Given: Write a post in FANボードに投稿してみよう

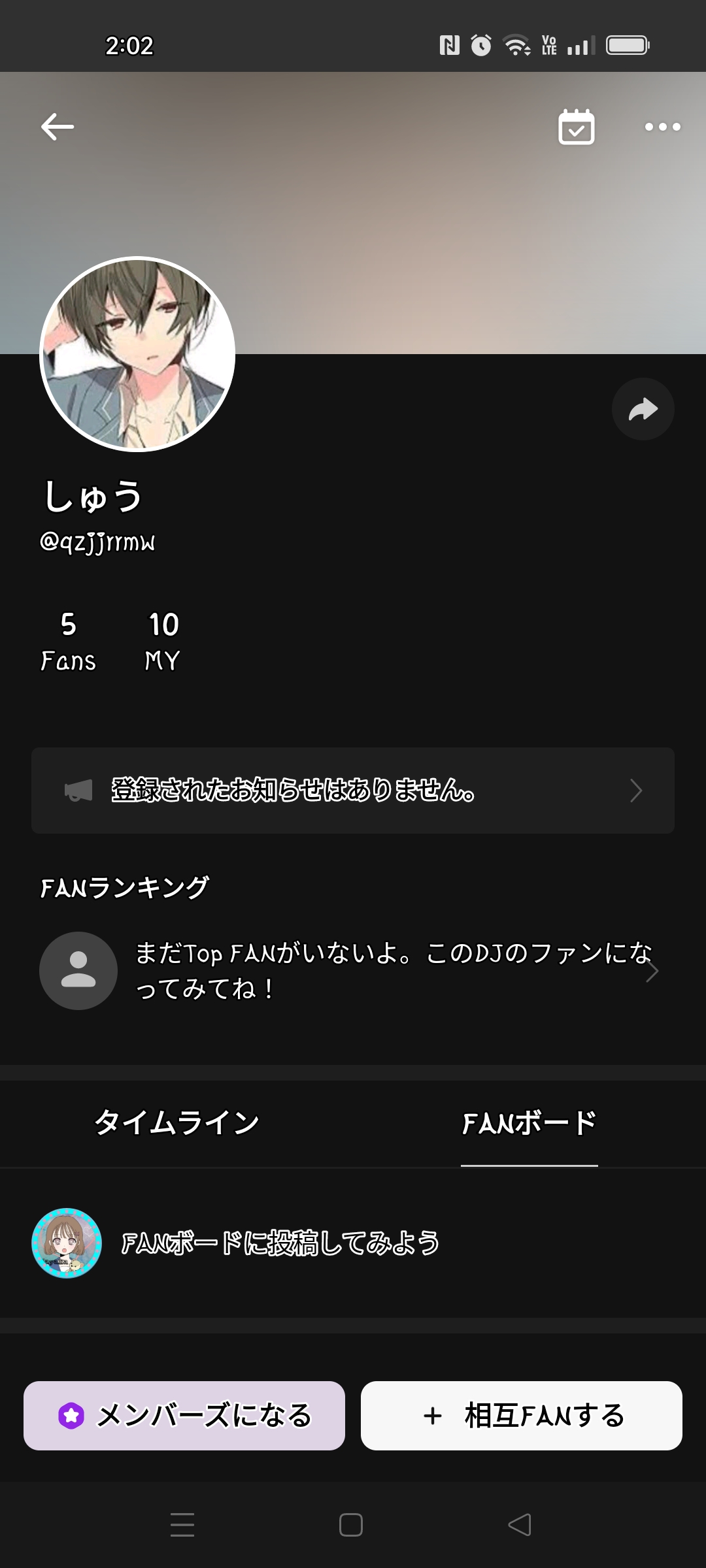Looking at the screenshot, I should tap(281, 1243).
